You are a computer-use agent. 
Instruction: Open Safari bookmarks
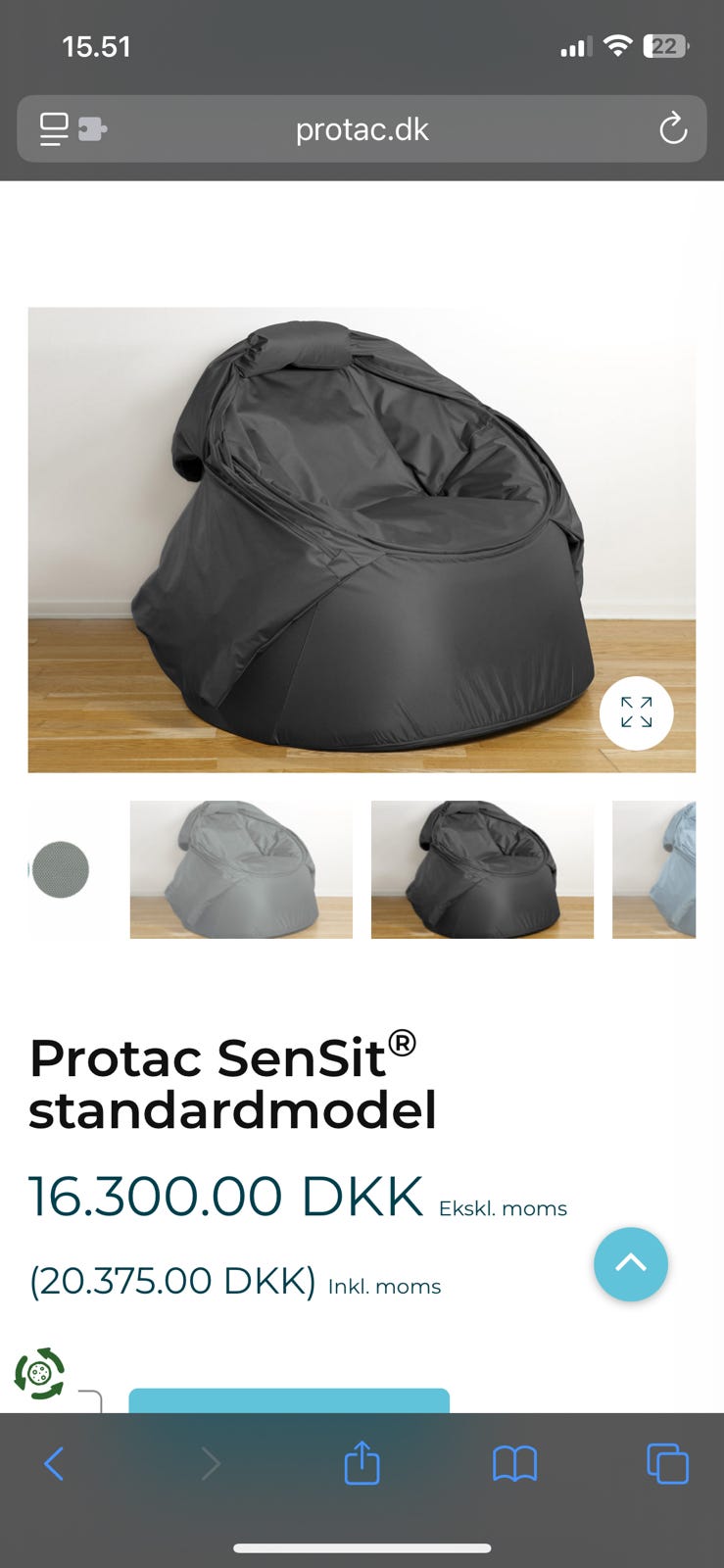514,1464
